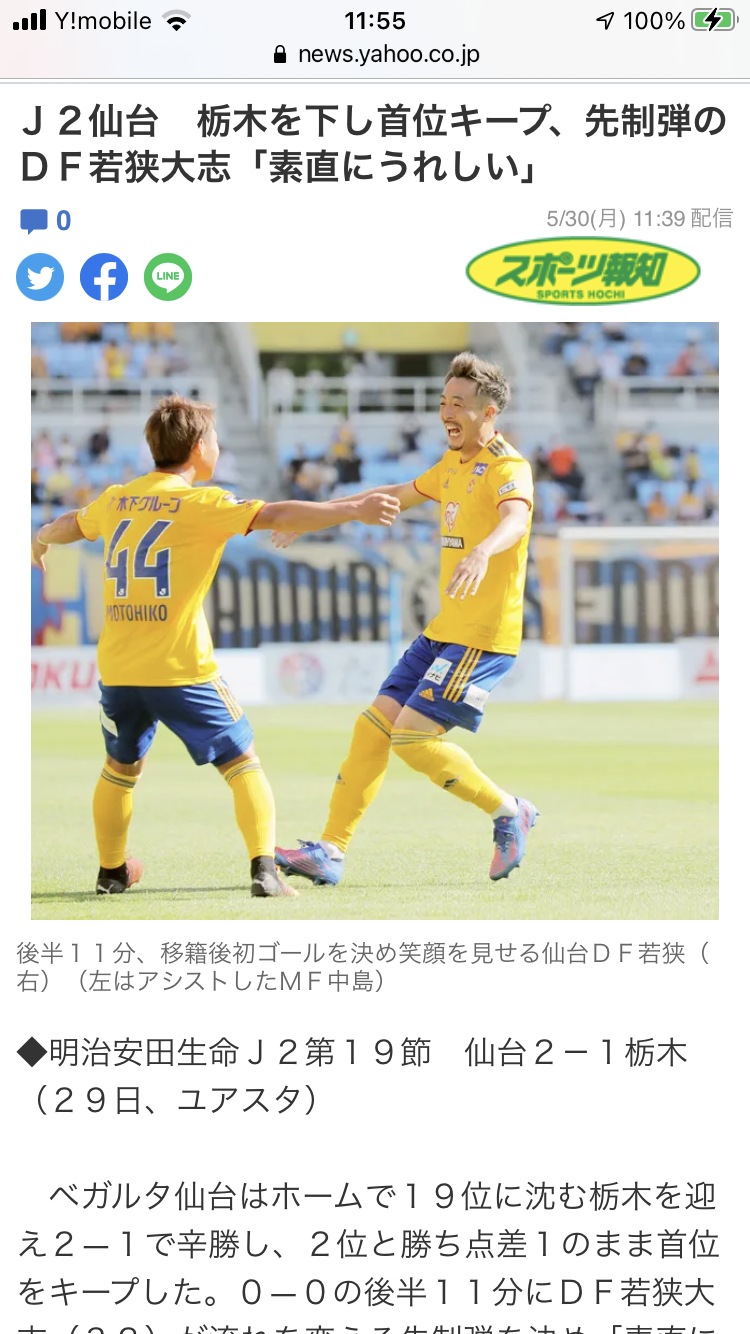Share the article via LINE
The width and height of the screenshot is (750, 1334).
pos(168,277)
